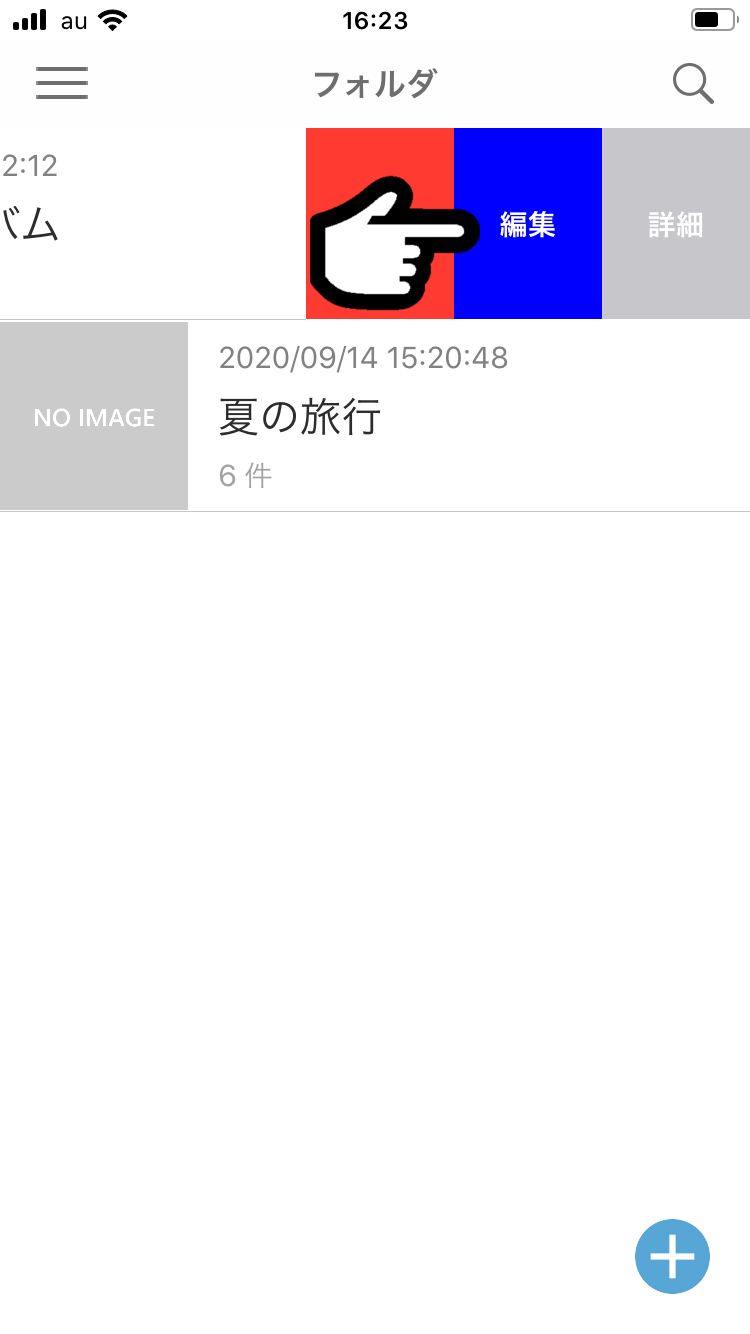Image resolution: width=750 pixels, height=1334 pixels.
Task: Tap the red swipe action button
Action: (380, 224)
